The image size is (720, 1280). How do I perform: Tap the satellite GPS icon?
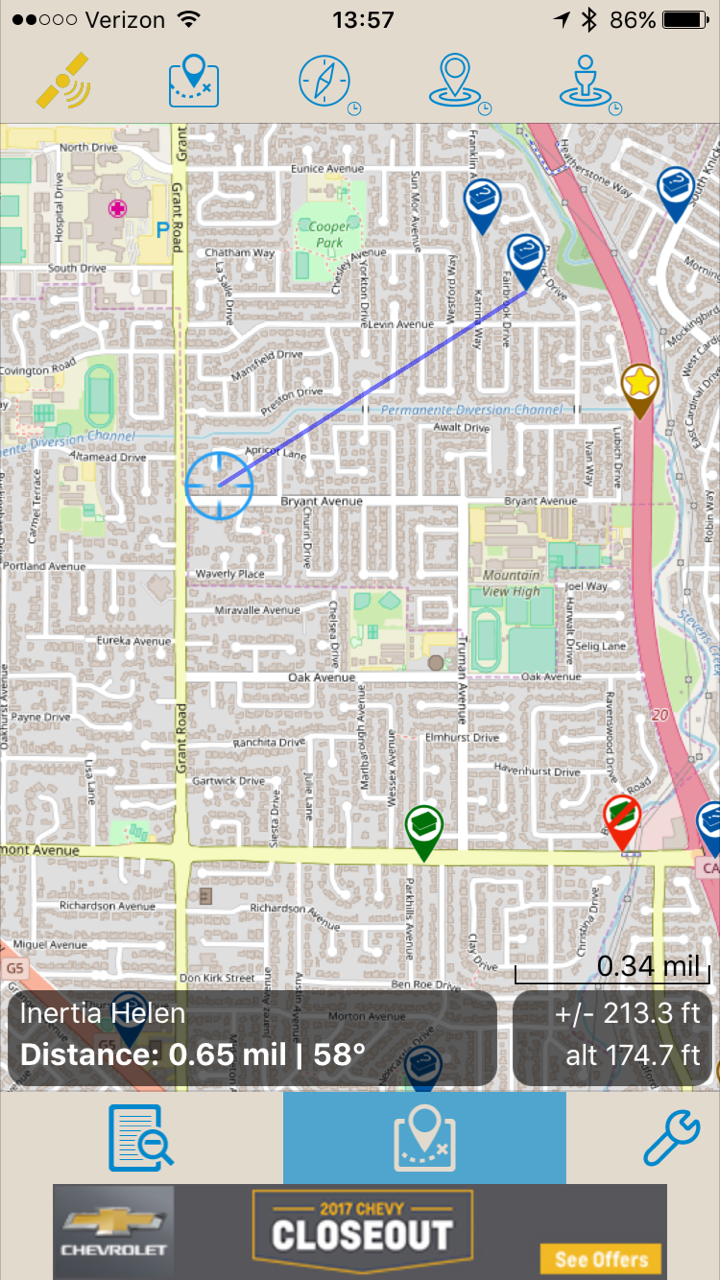(x=62, y=82)
